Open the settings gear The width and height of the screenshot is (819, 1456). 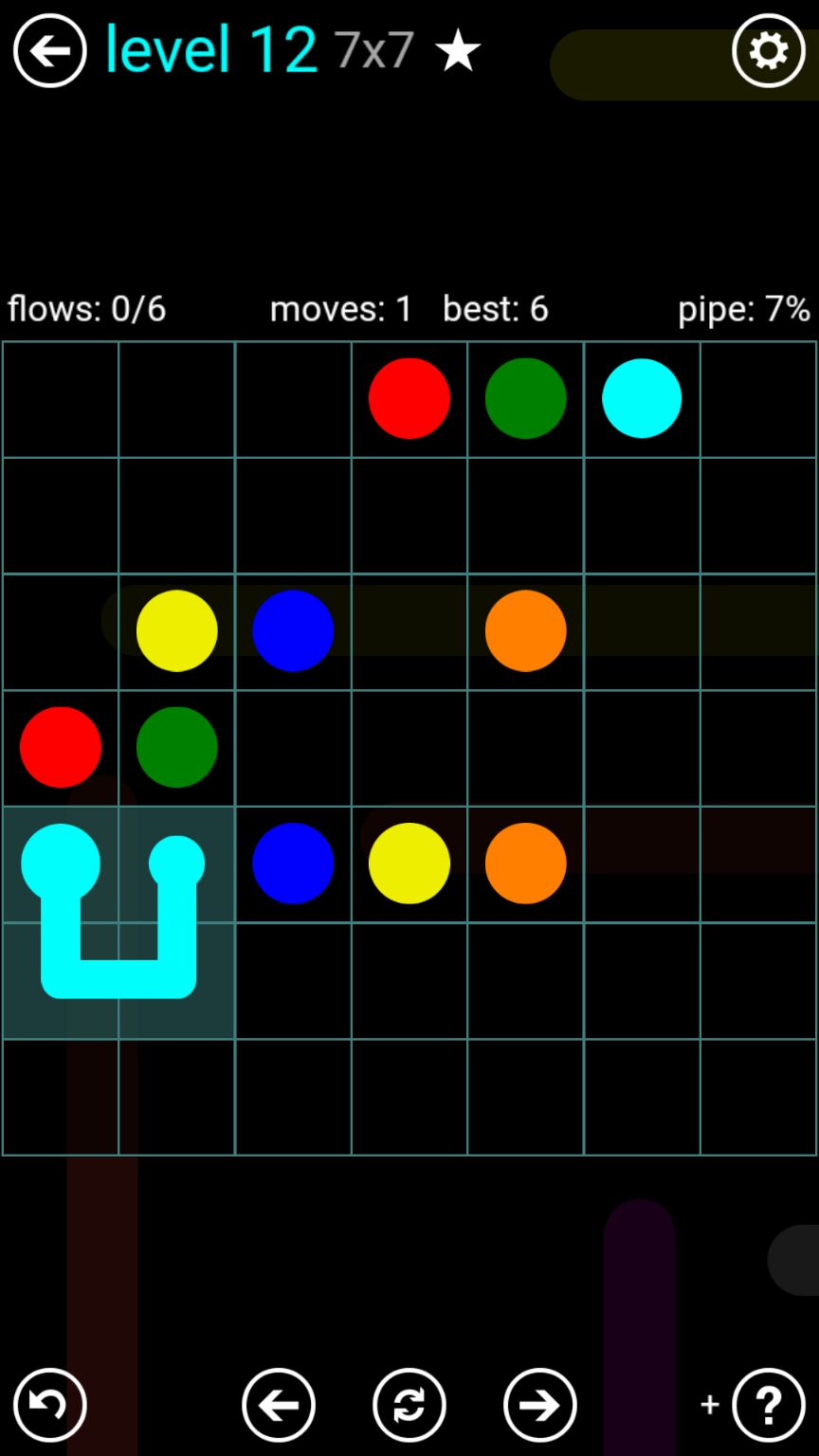pyautogui.click(x=768, y=51)
